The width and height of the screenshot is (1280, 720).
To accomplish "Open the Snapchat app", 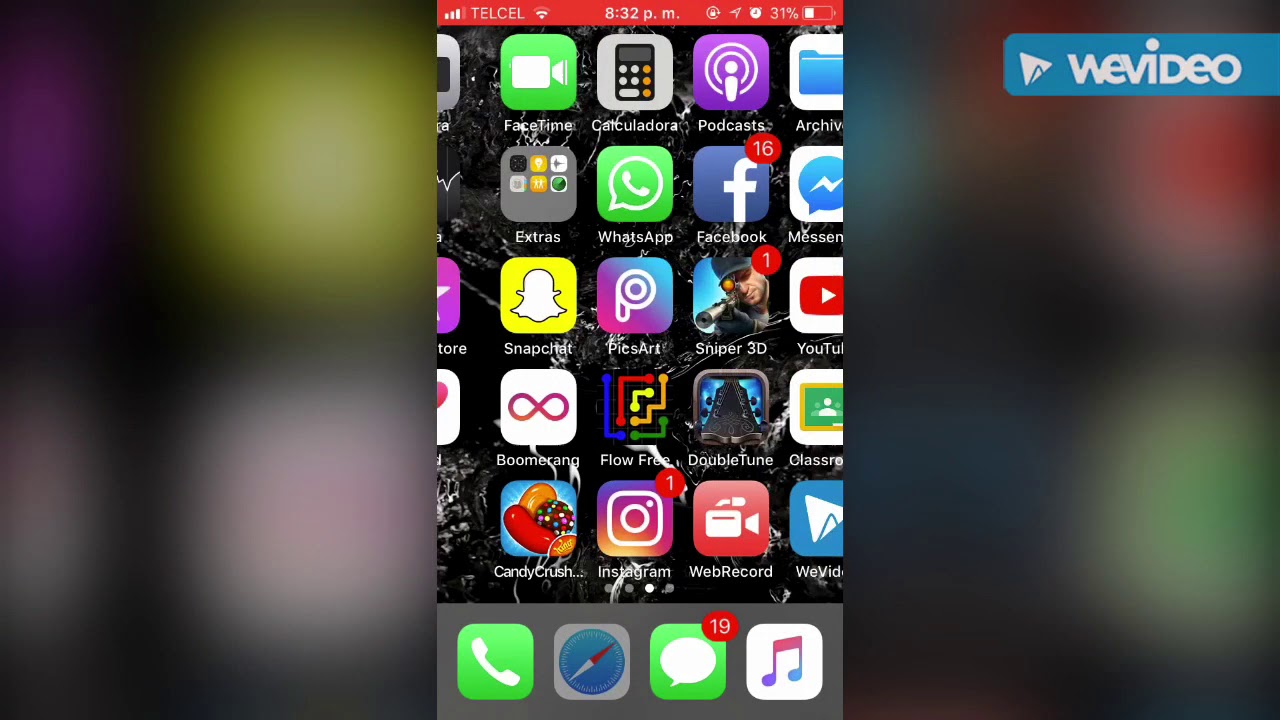I will 538,296.
